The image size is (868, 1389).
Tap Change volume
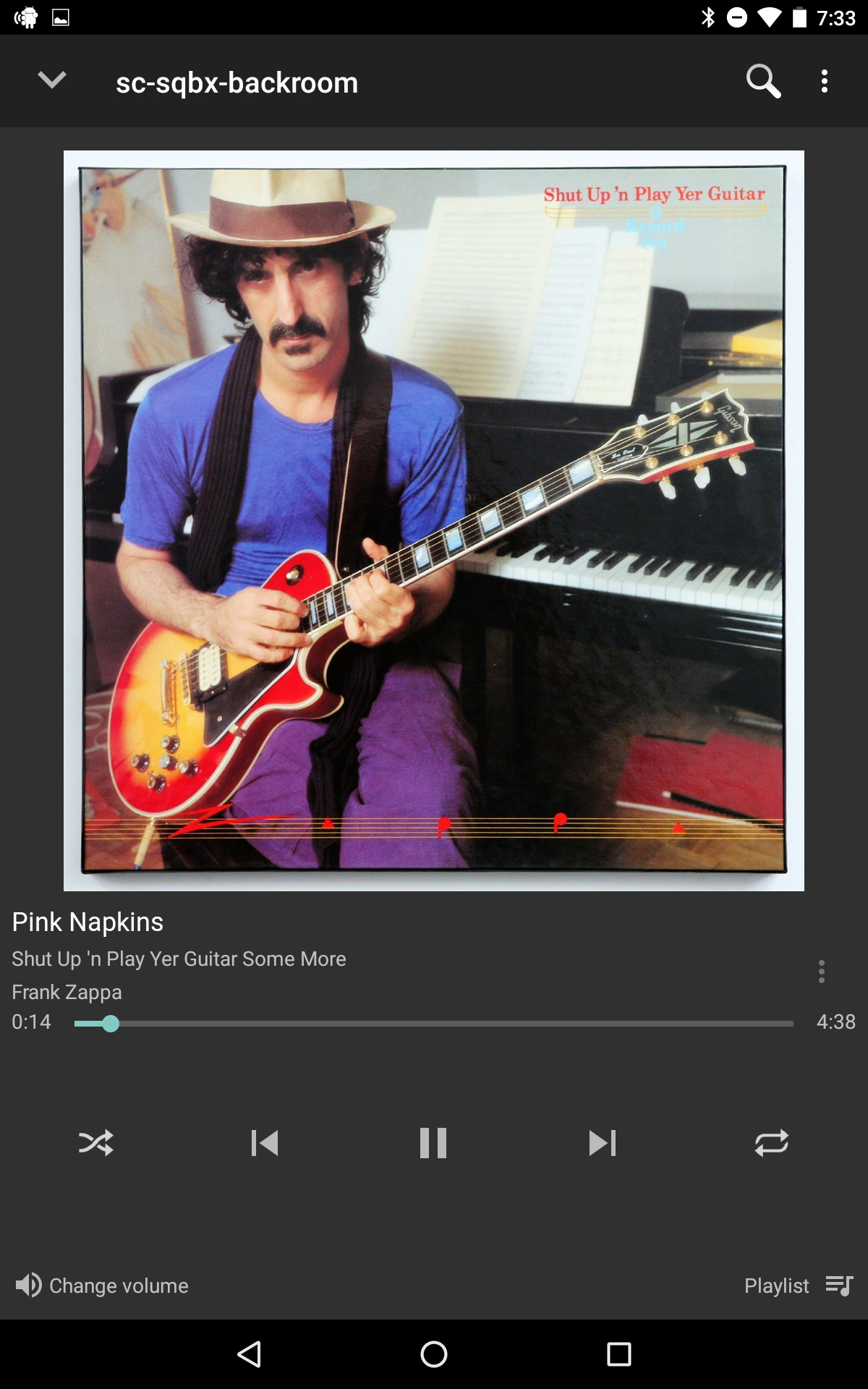pyautogui.click(x=102, y=1286)
